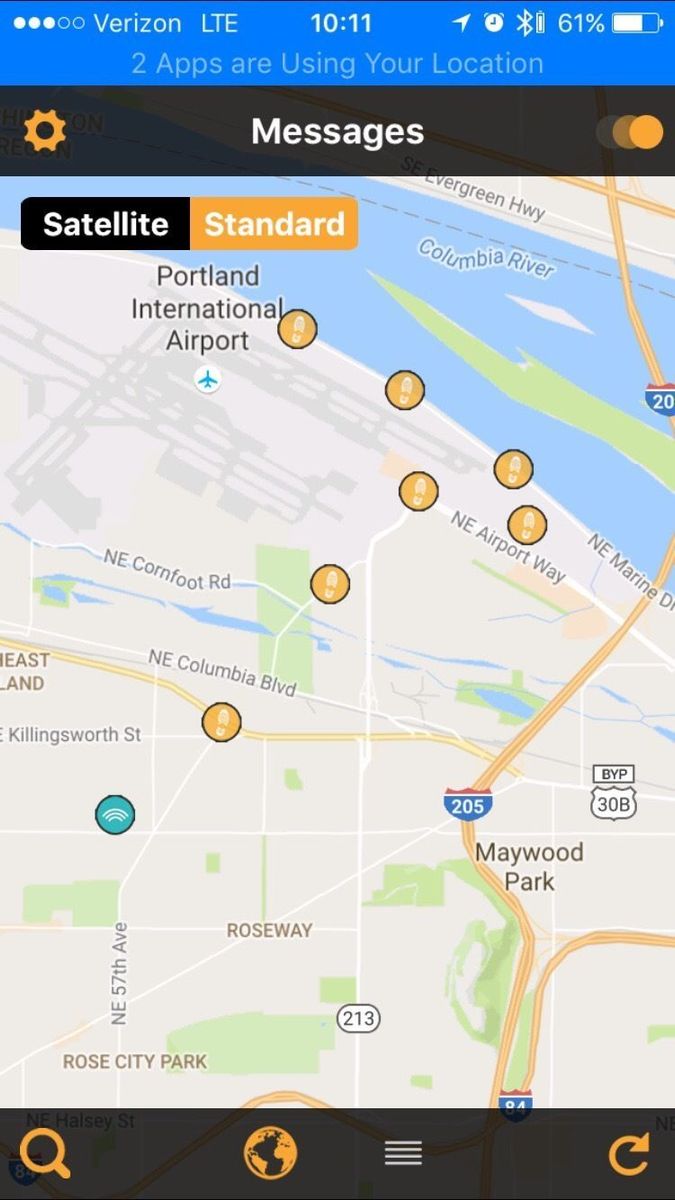Refresh the map messages
Image resolution: width=675 pixels, height=1200 pixels.
click(629, 1155)
